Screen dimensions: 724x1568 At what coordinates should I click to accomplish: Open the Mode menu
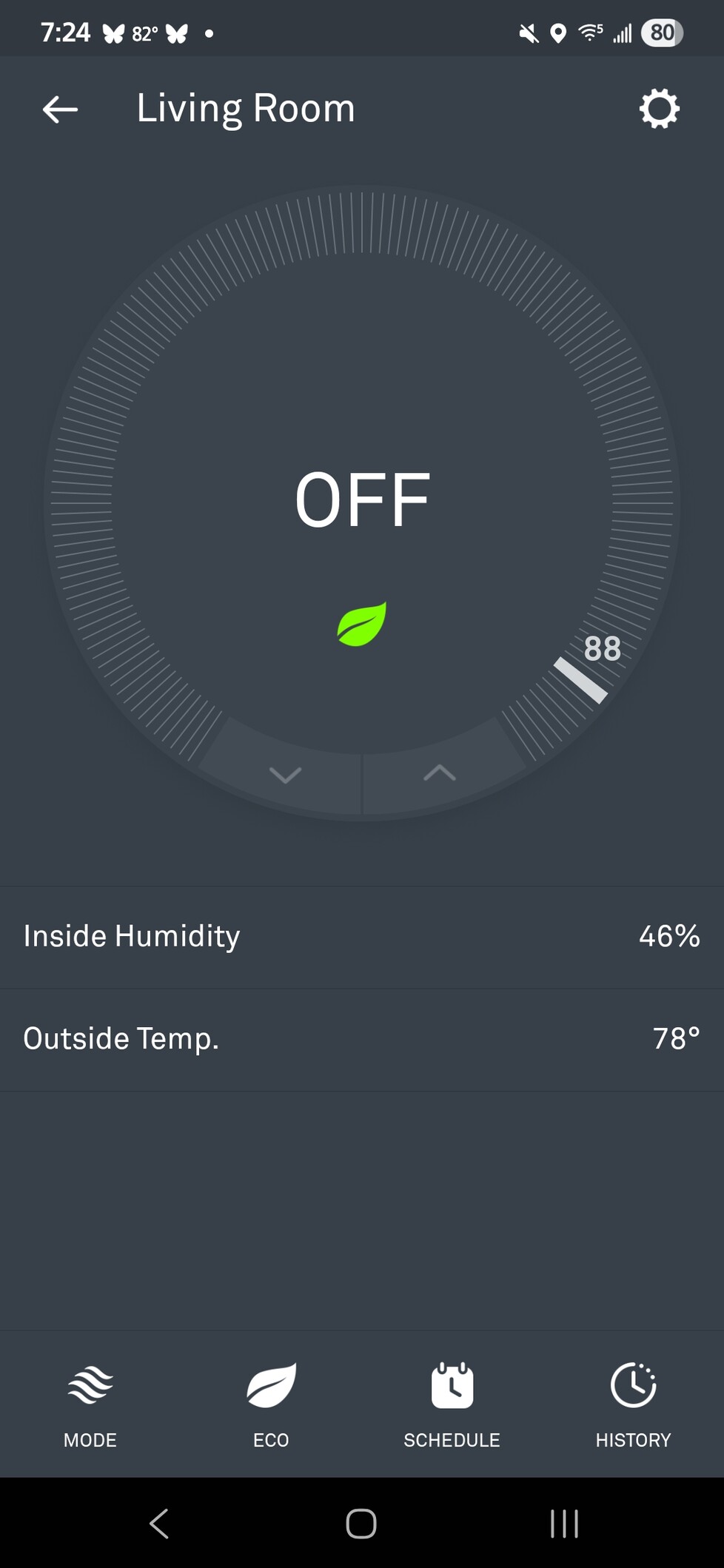coord(90,1404)
